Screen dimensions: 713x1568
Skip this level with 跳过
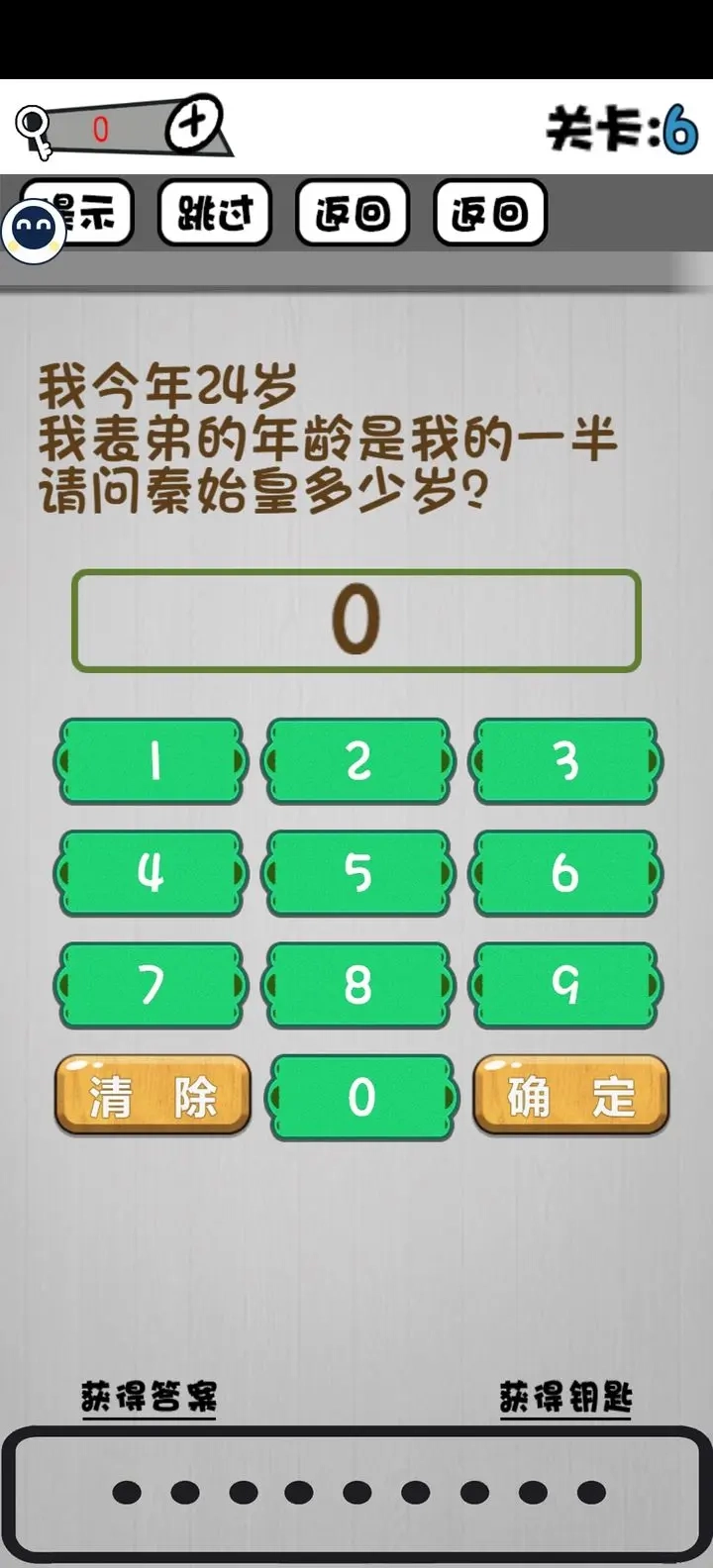214,212
